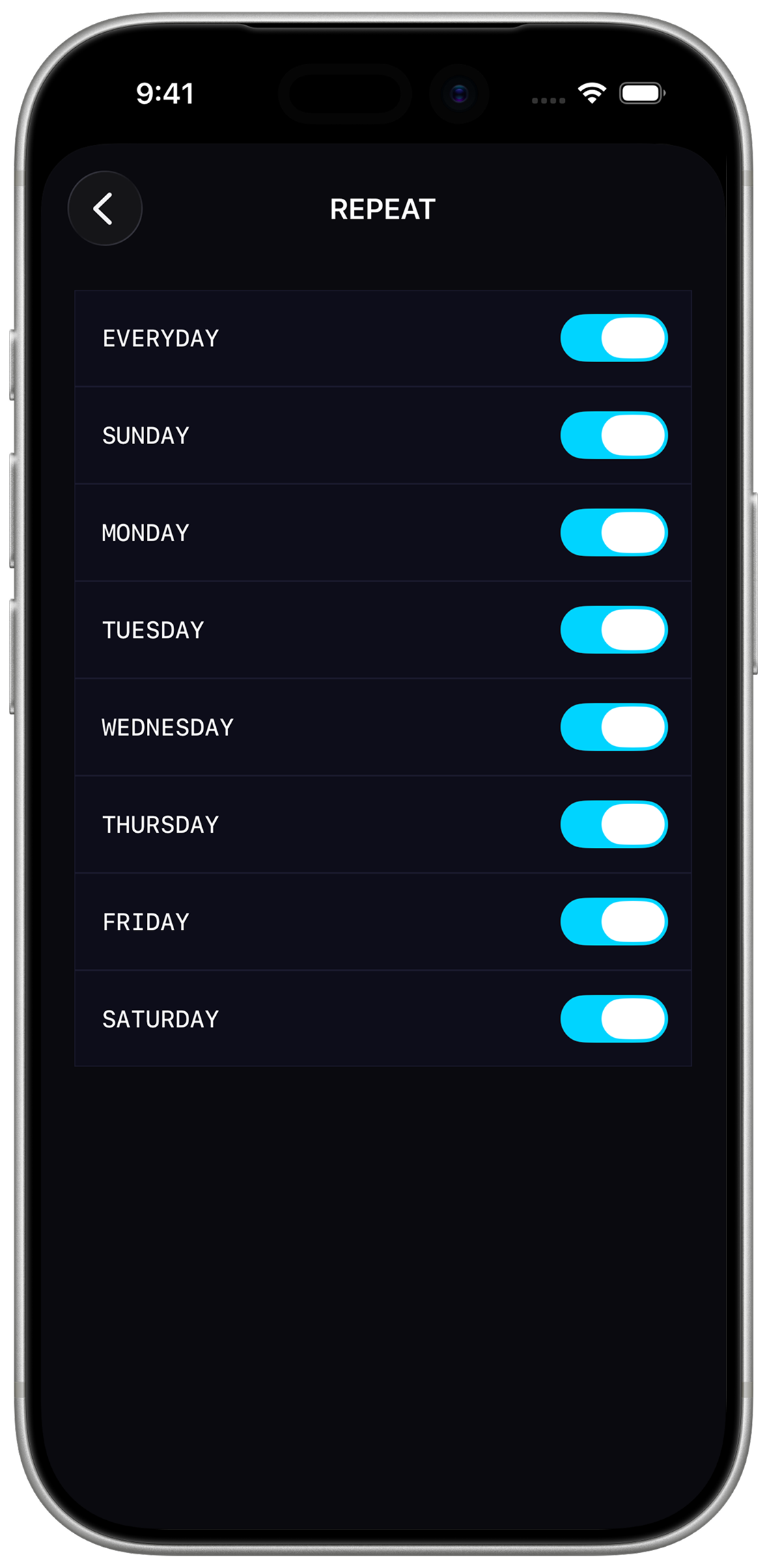Screen dimensions: 767x1568
Task: Toggle the Everyday repeat switch
Action: [x=613, y=338]
